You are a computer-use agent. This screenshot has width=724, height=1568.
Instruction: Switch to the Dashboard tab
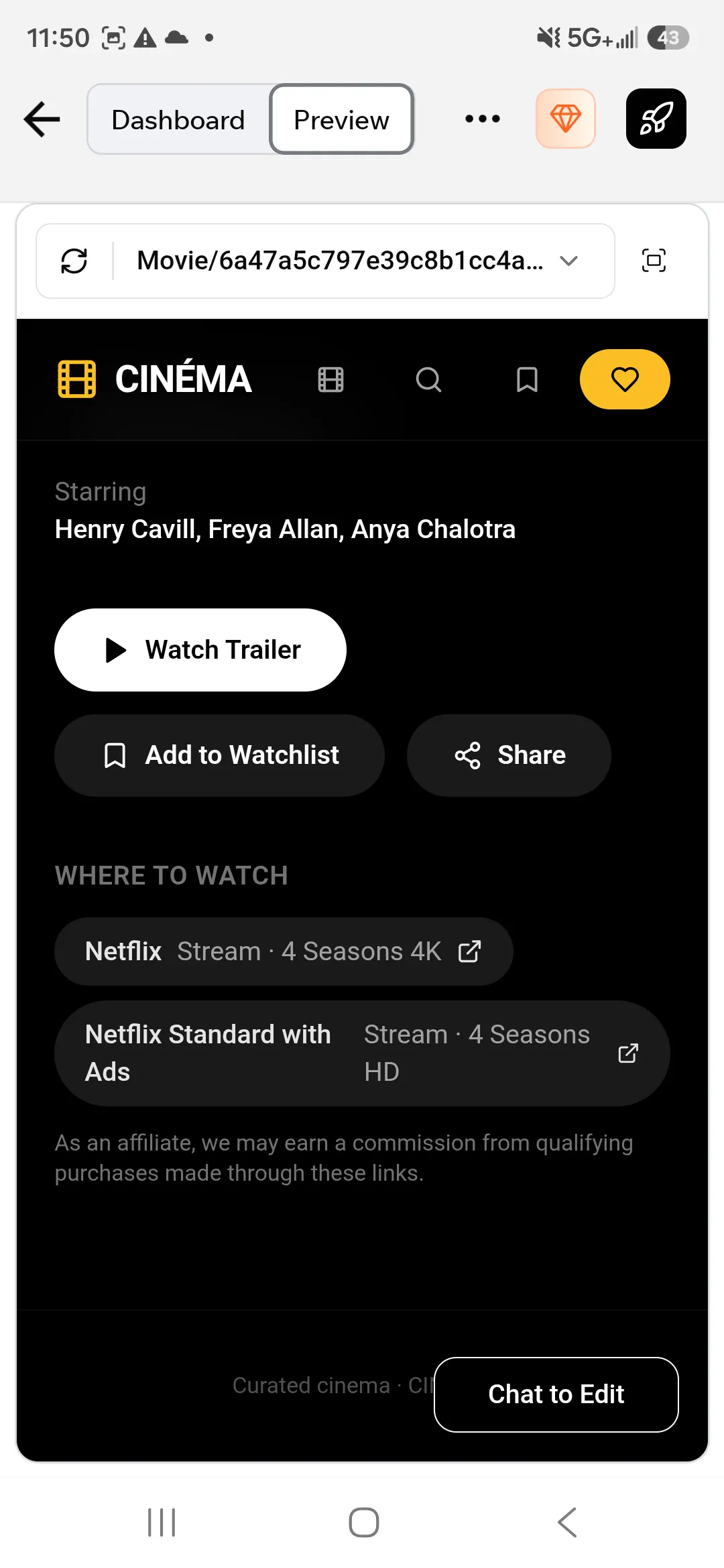[x=178, y=120]
